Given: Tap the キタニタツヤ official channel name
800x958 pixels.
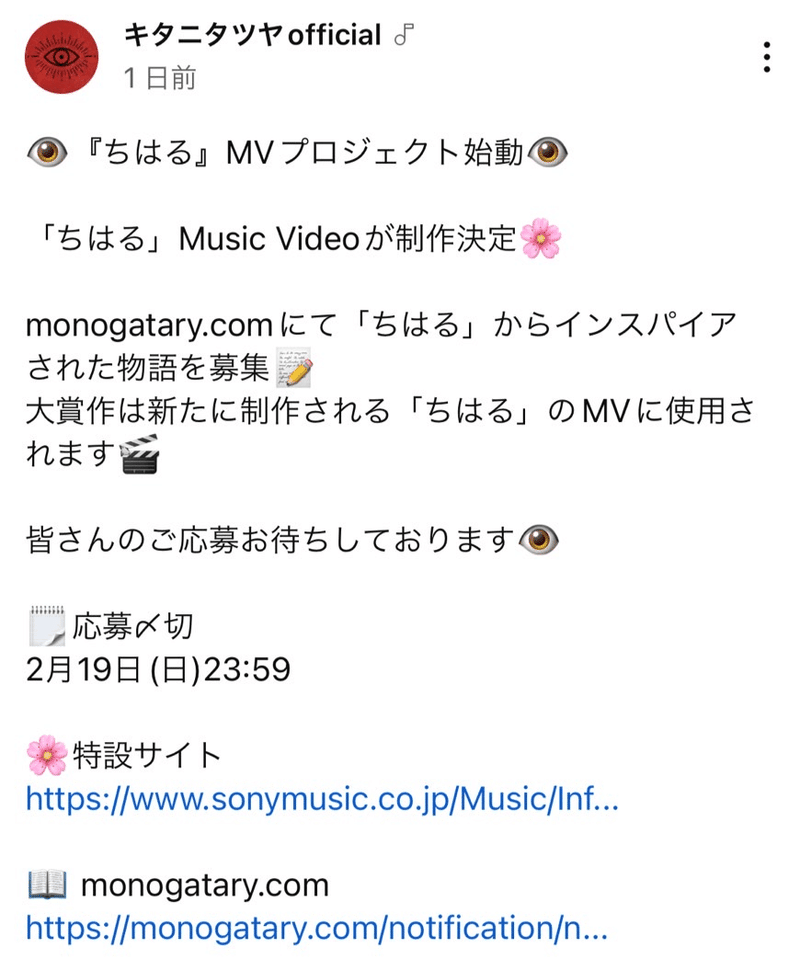Looking at the screenshot, I should 252,36.
